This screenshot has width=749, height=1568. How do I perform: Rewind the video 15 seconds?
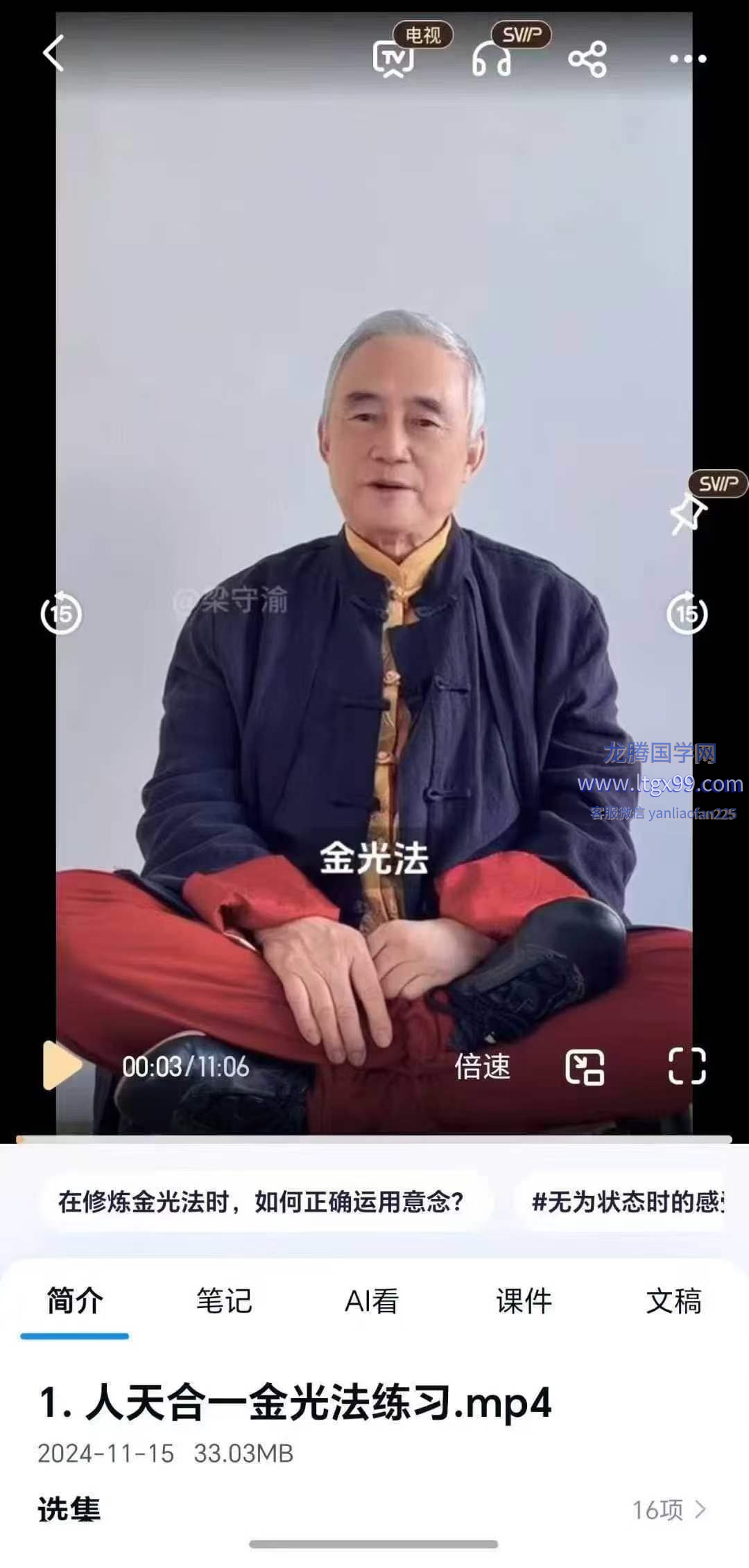click(61, 613)
